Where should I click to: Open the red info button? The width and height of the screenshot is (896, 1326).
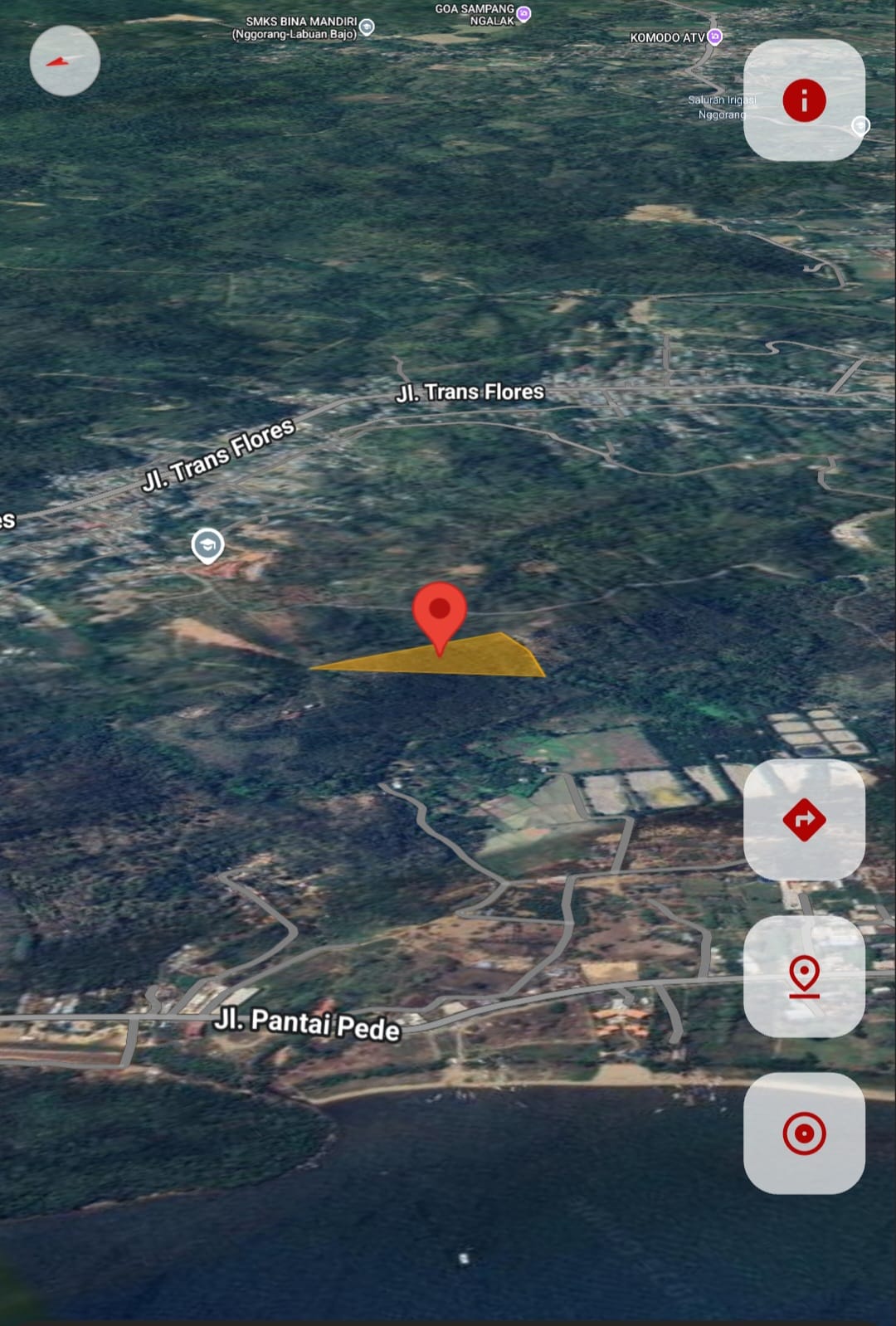[x=804, y=100]
